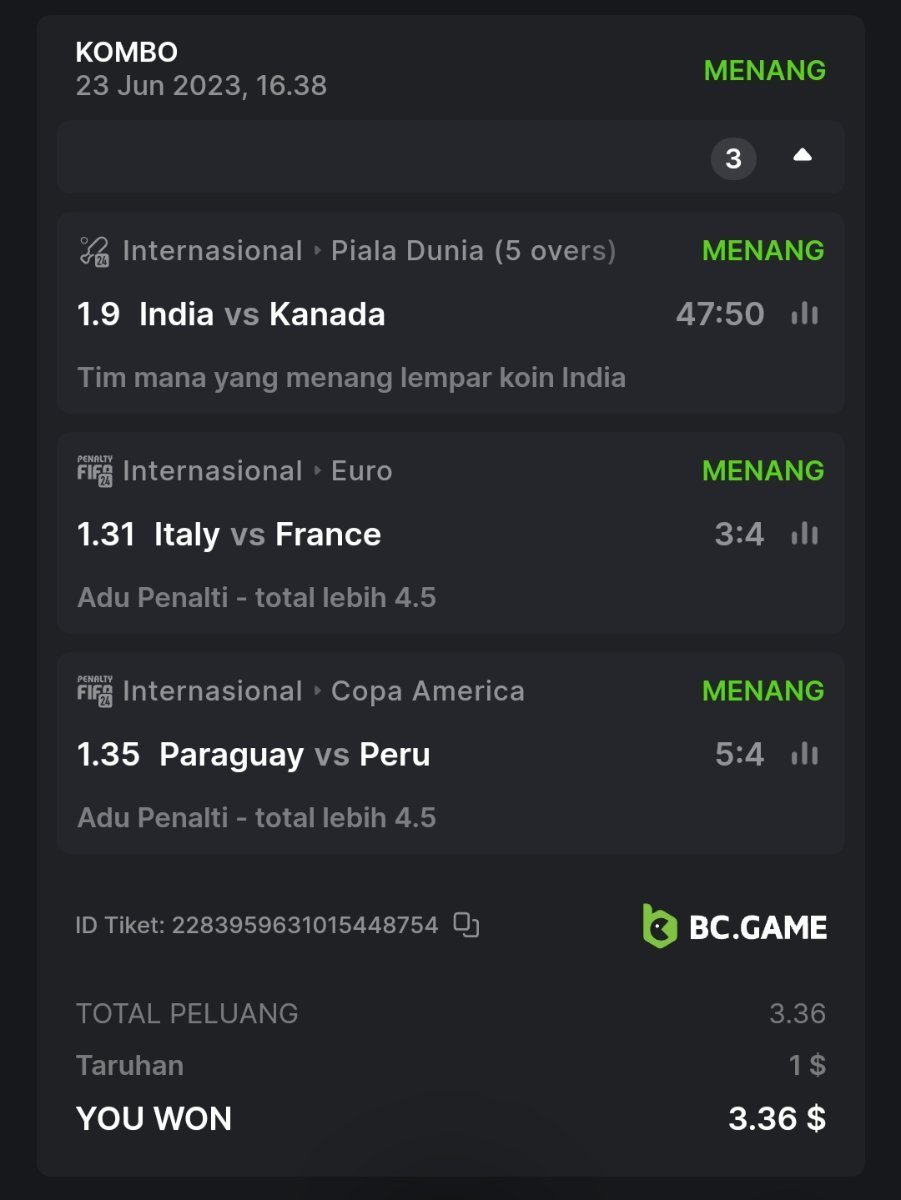Open statistics for India vs Kanada
The image size is (901, 1200).
tap(804, 314)
